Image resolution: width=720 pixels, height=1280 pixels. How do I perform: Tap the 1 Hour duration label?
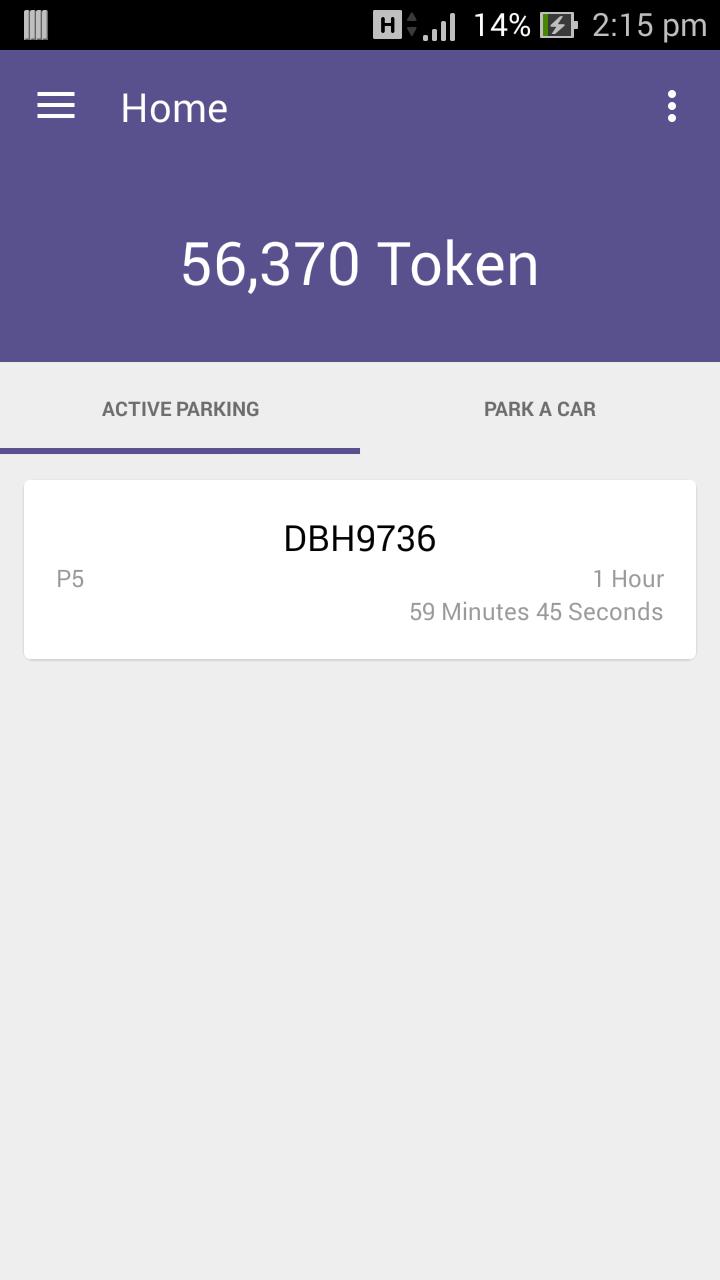[627, 578]
